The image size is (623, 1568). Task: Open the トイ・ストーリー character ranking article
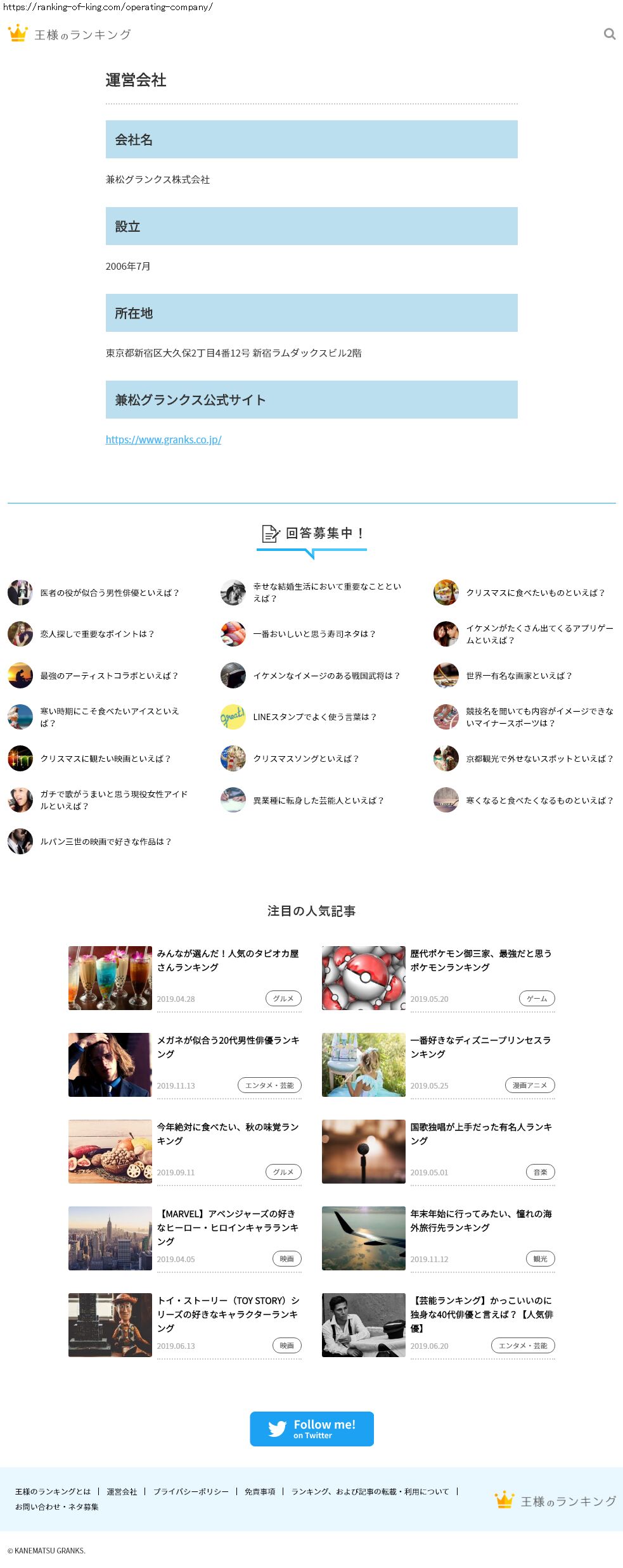coord(227,1314)
